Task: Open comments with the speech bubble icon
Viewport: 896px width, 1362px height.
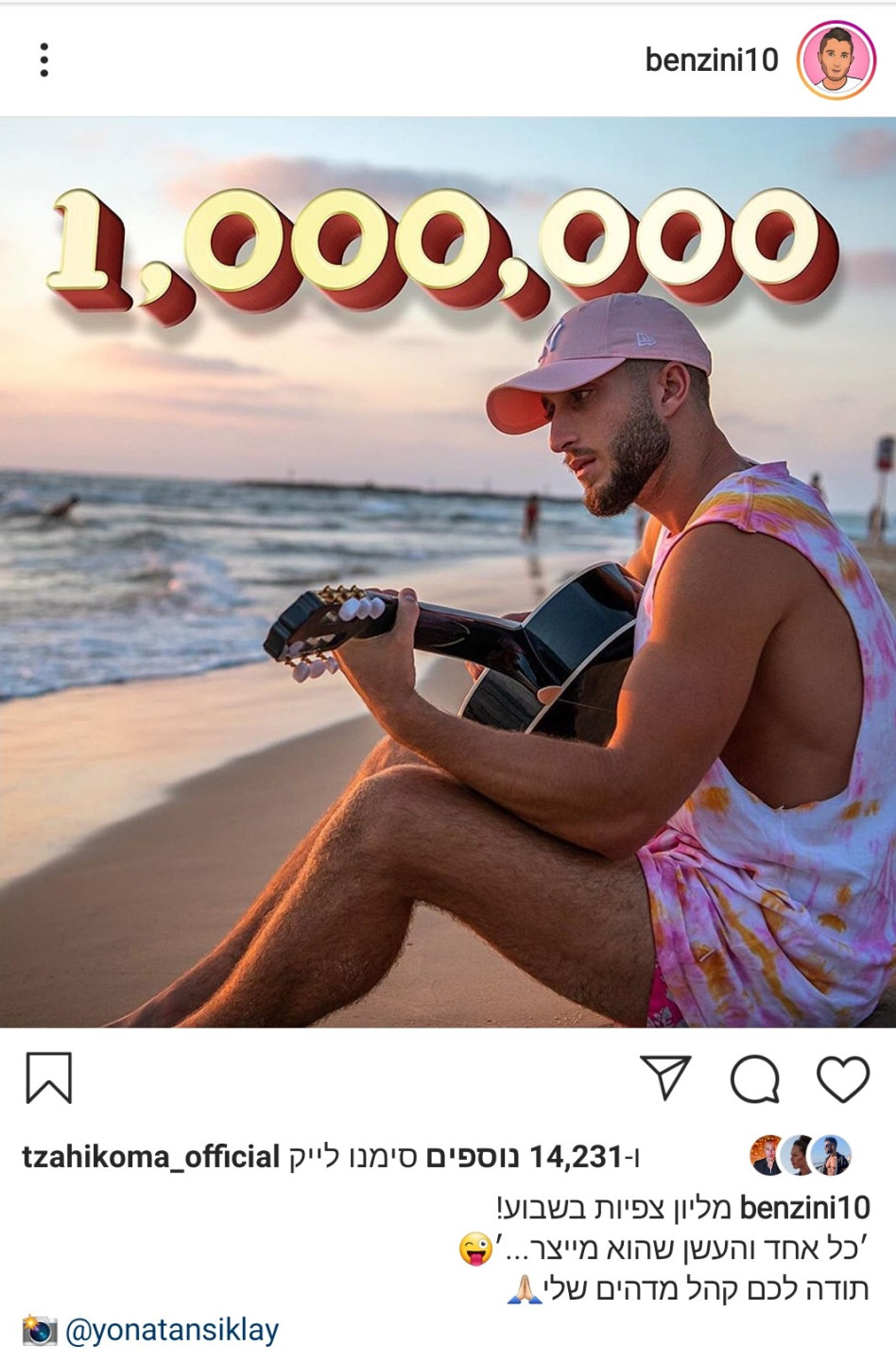Action: point(754,1078)
